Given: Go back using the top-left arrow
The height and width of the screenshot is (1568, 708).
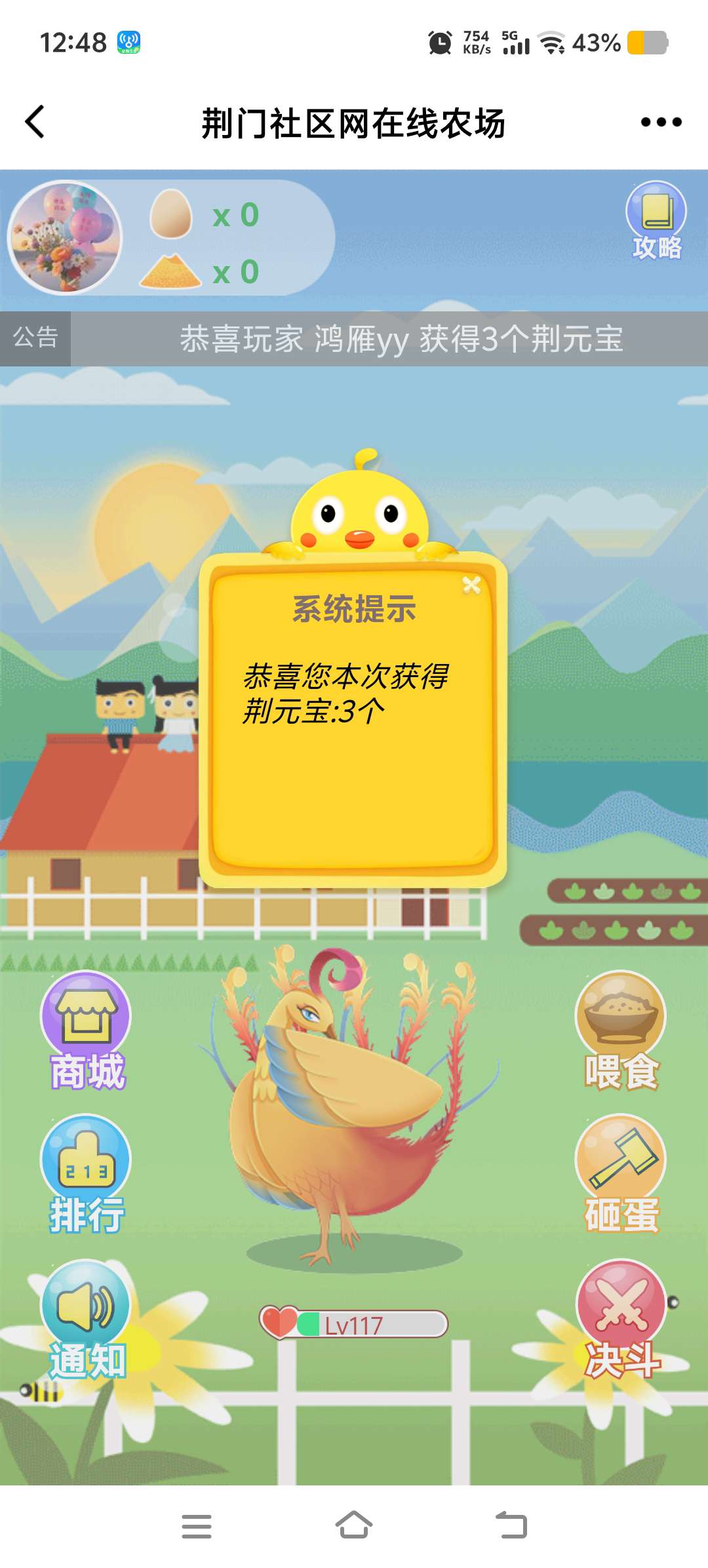Looking at the screenshot, I should pos(35,122).
